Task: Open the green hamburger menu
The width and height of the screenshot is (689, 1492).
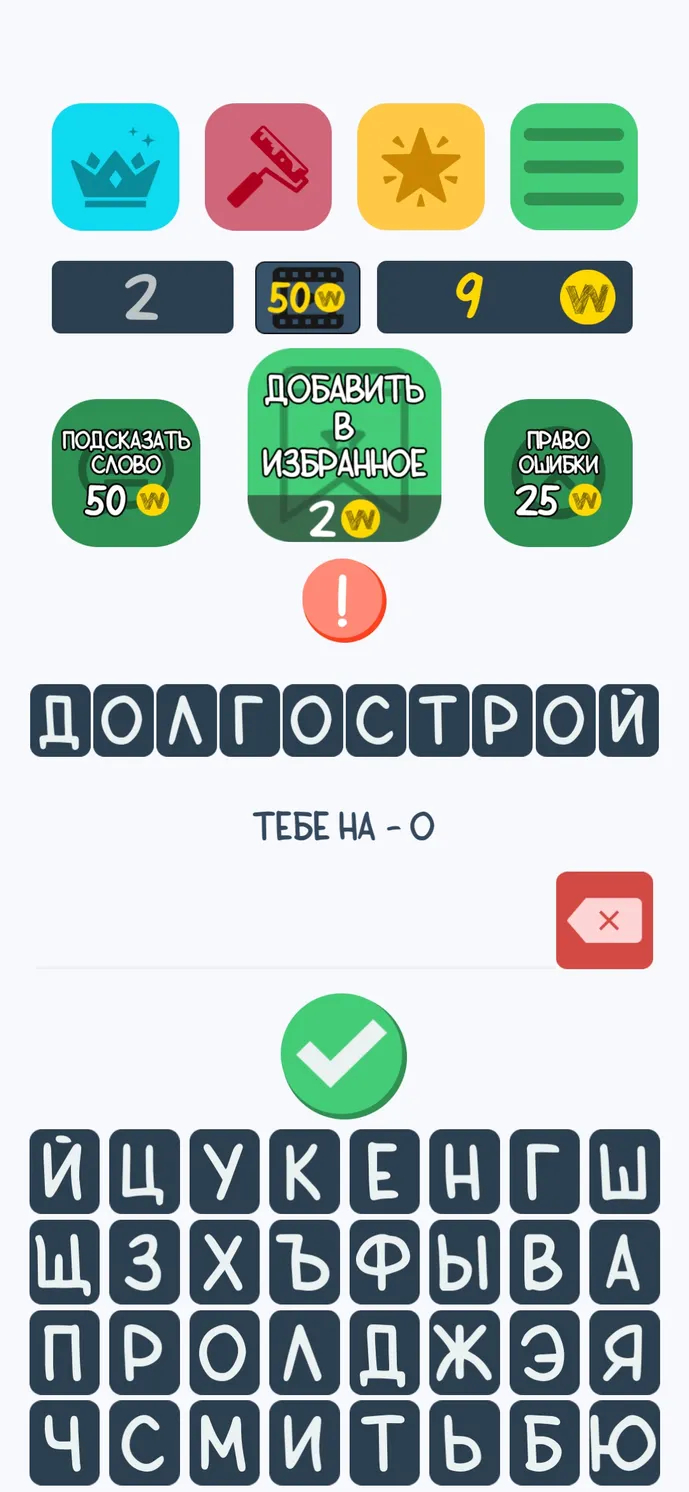Action: [574, 167]
